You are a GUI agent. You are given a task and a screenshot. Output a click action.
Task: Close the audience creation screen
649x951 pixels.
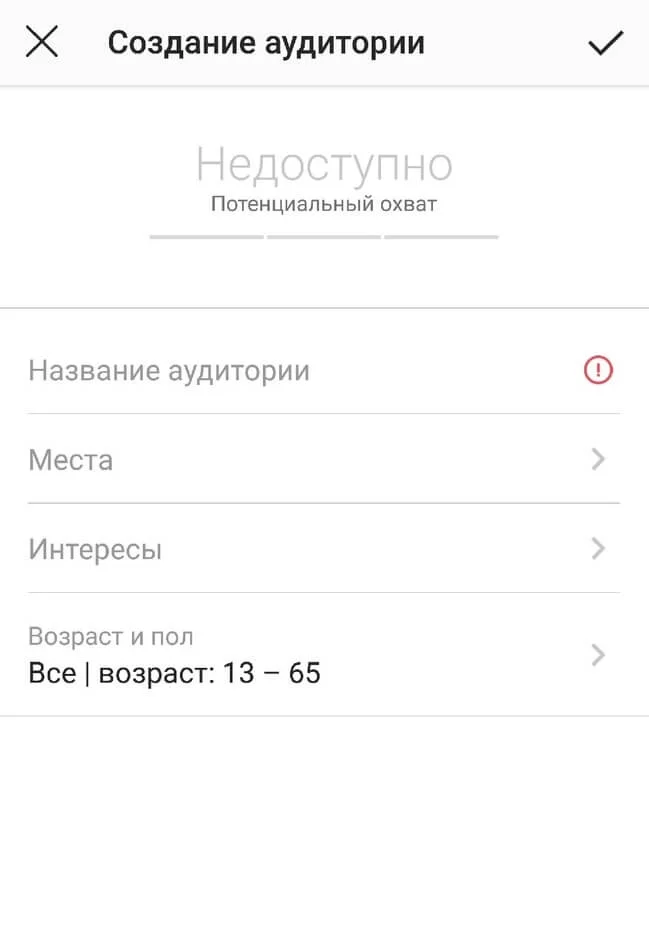[x=42, y=43]
